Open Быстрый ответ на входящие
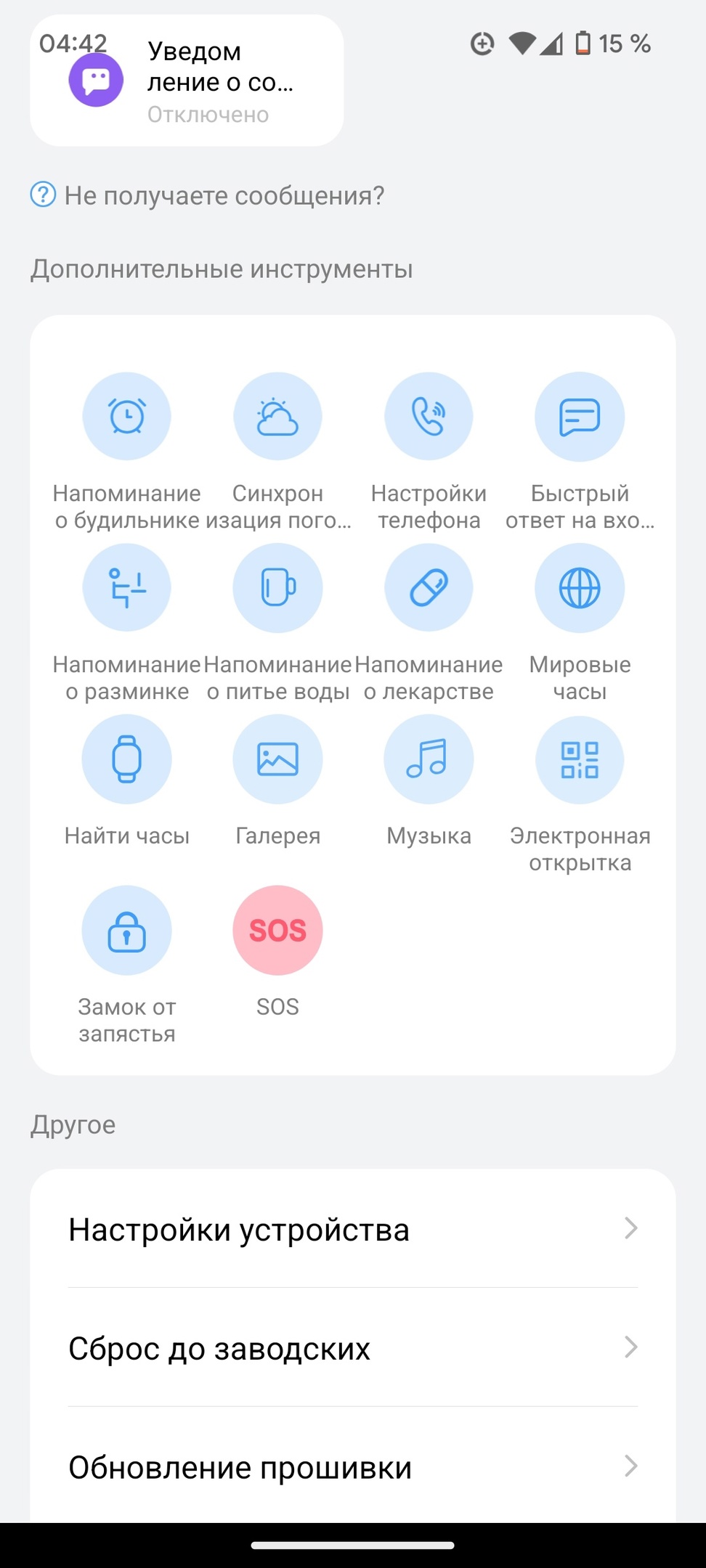 click(580, 452)
